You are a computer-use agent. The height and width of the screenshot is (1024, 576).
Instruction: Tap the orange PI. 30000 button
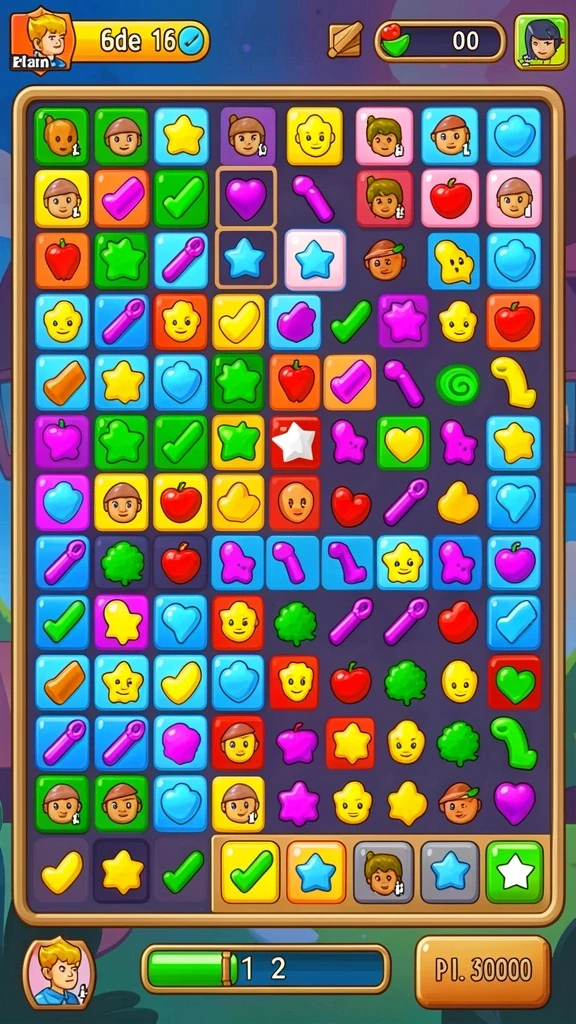[x=483, y=971]
